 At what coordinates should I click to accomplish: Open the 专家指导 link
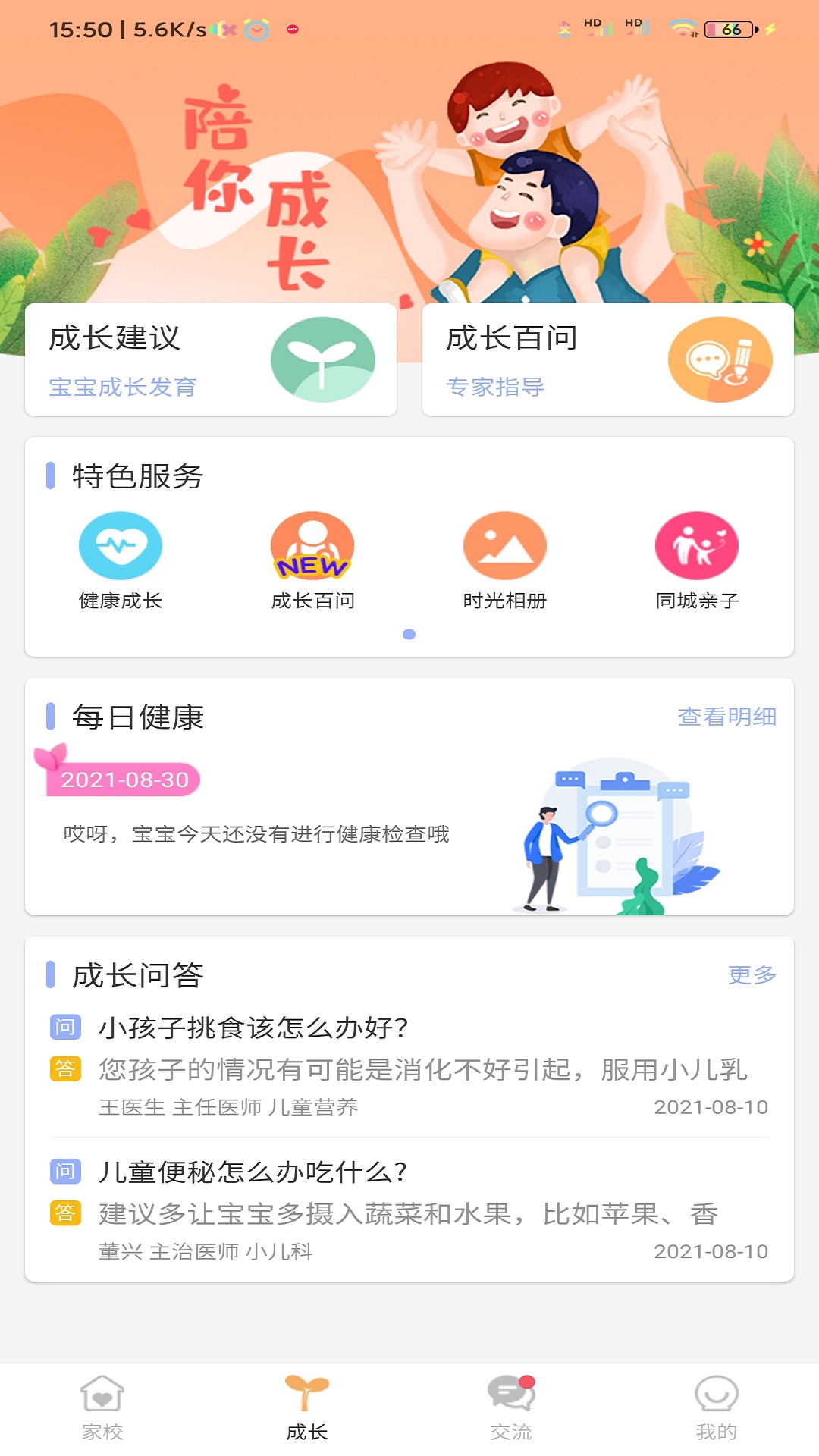497,387
